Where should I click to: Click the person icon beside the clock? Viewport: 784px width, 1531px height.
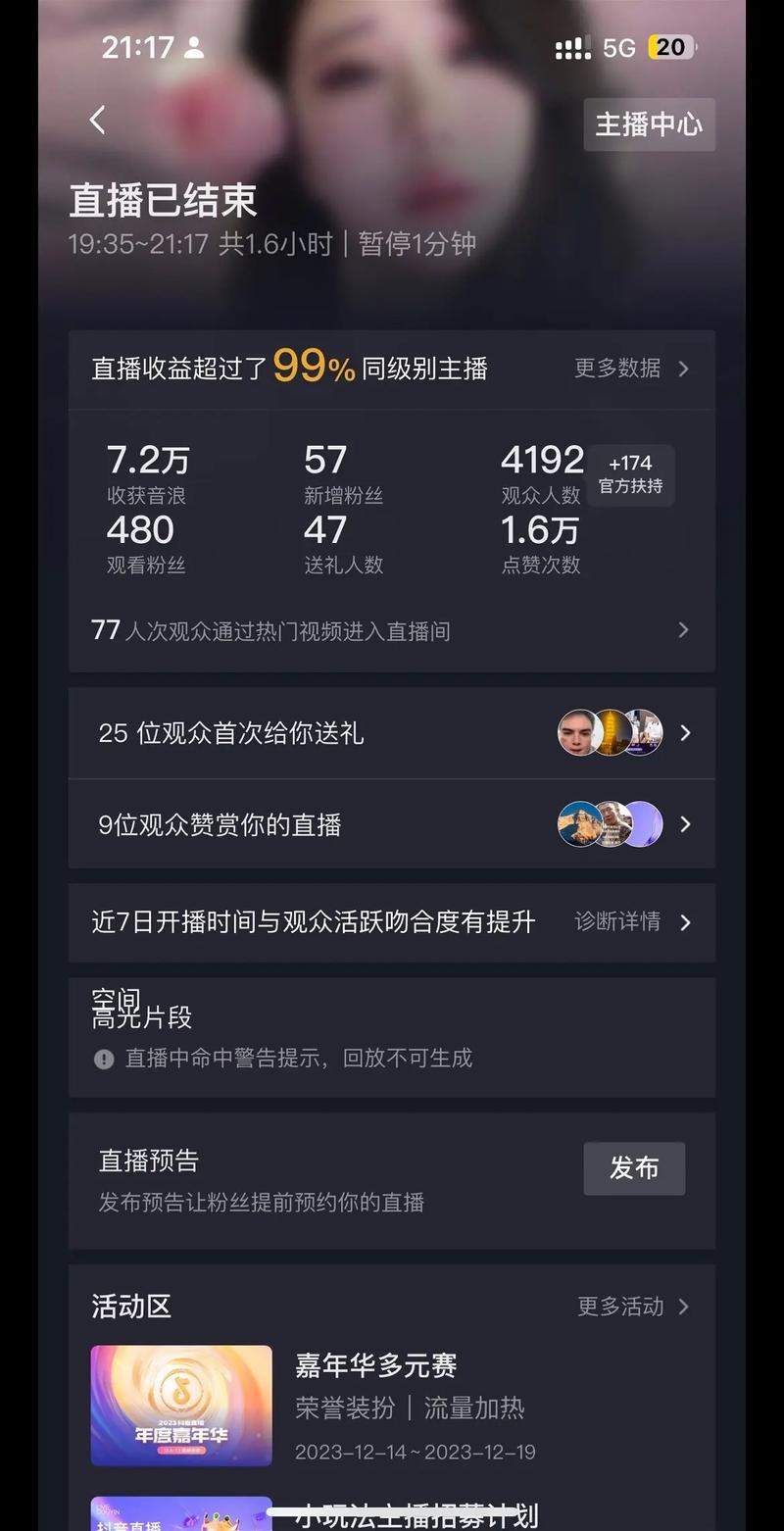193,46
